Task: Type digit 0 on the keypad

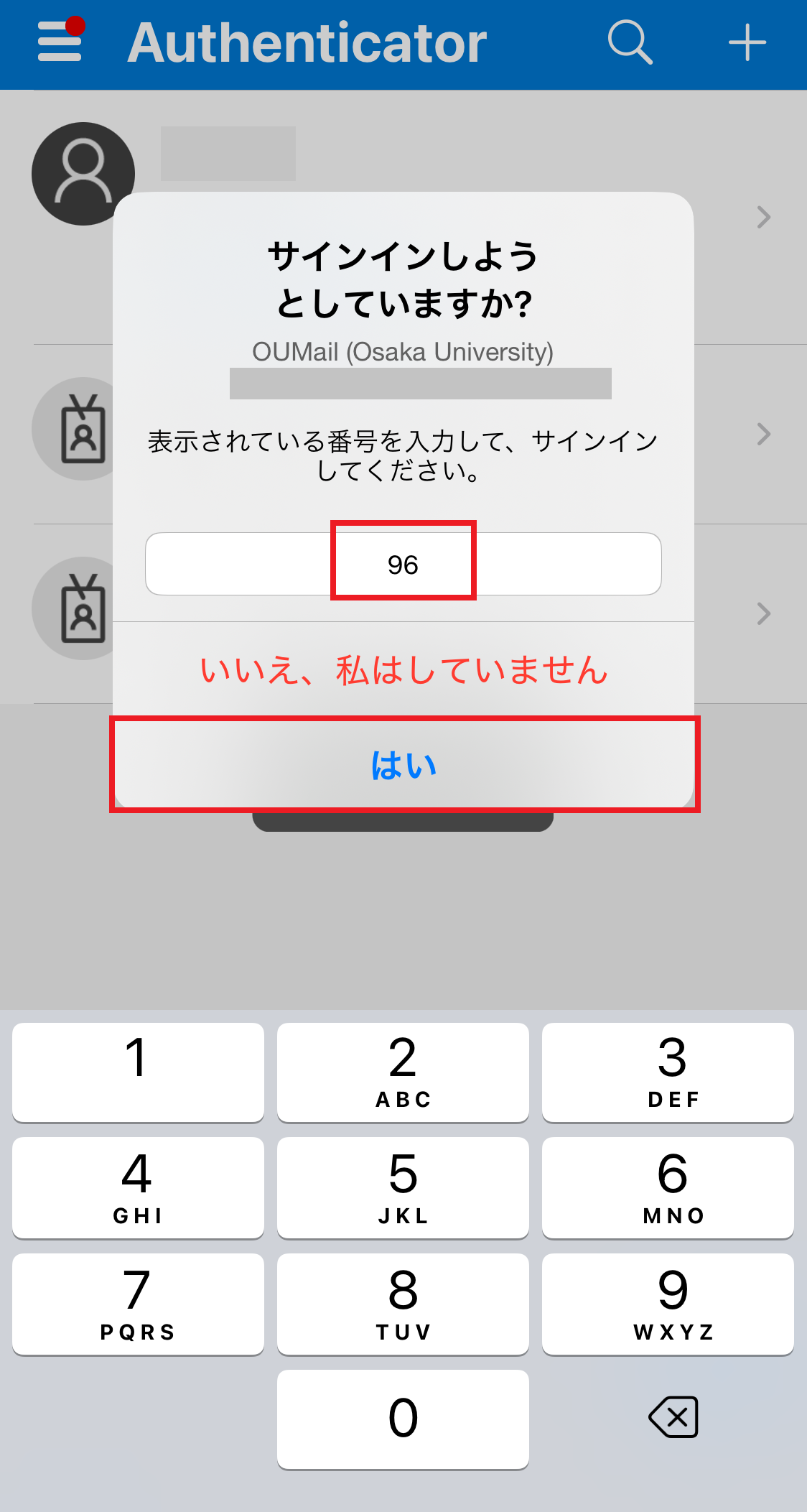Action: pos(403,1419)
